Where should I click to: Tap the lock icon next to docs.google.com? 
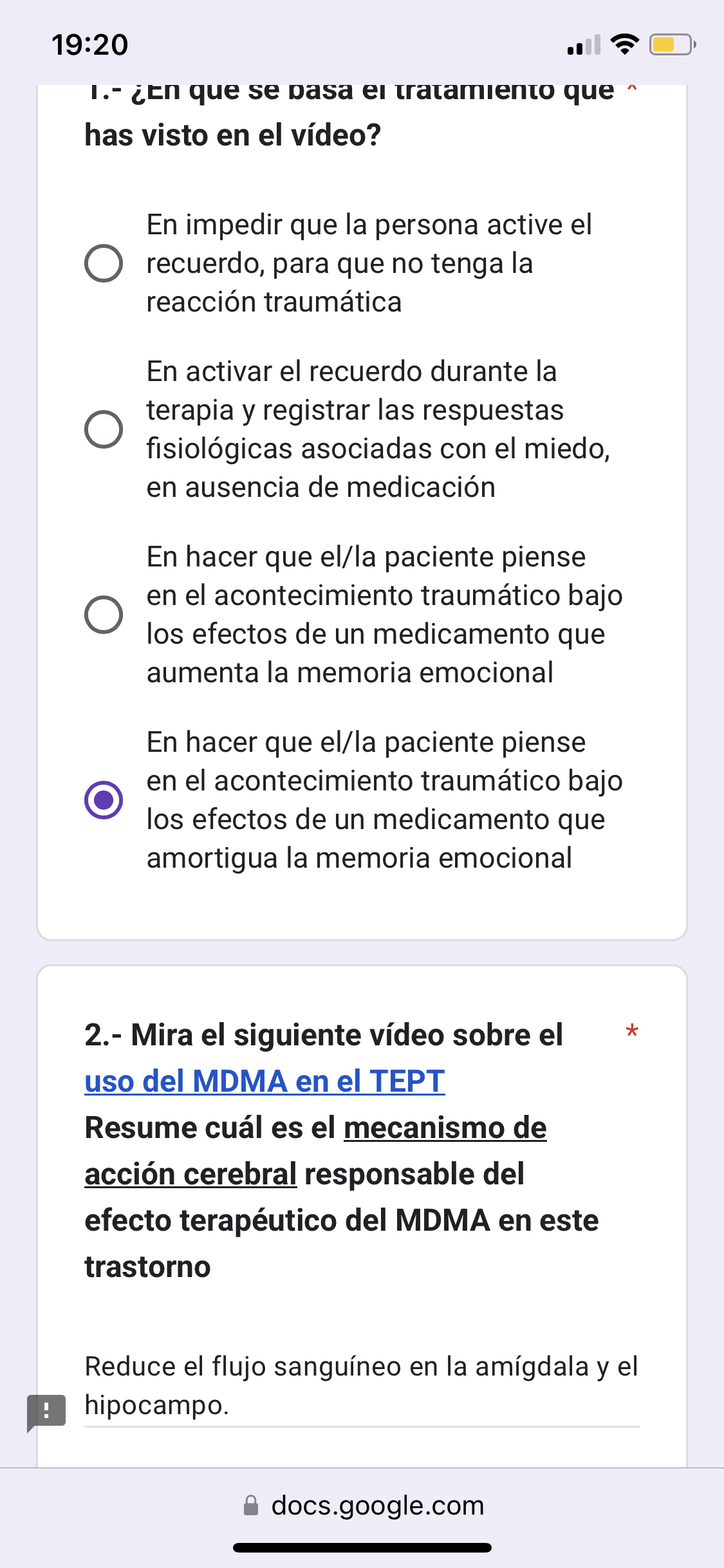[x=252, y=1506]
